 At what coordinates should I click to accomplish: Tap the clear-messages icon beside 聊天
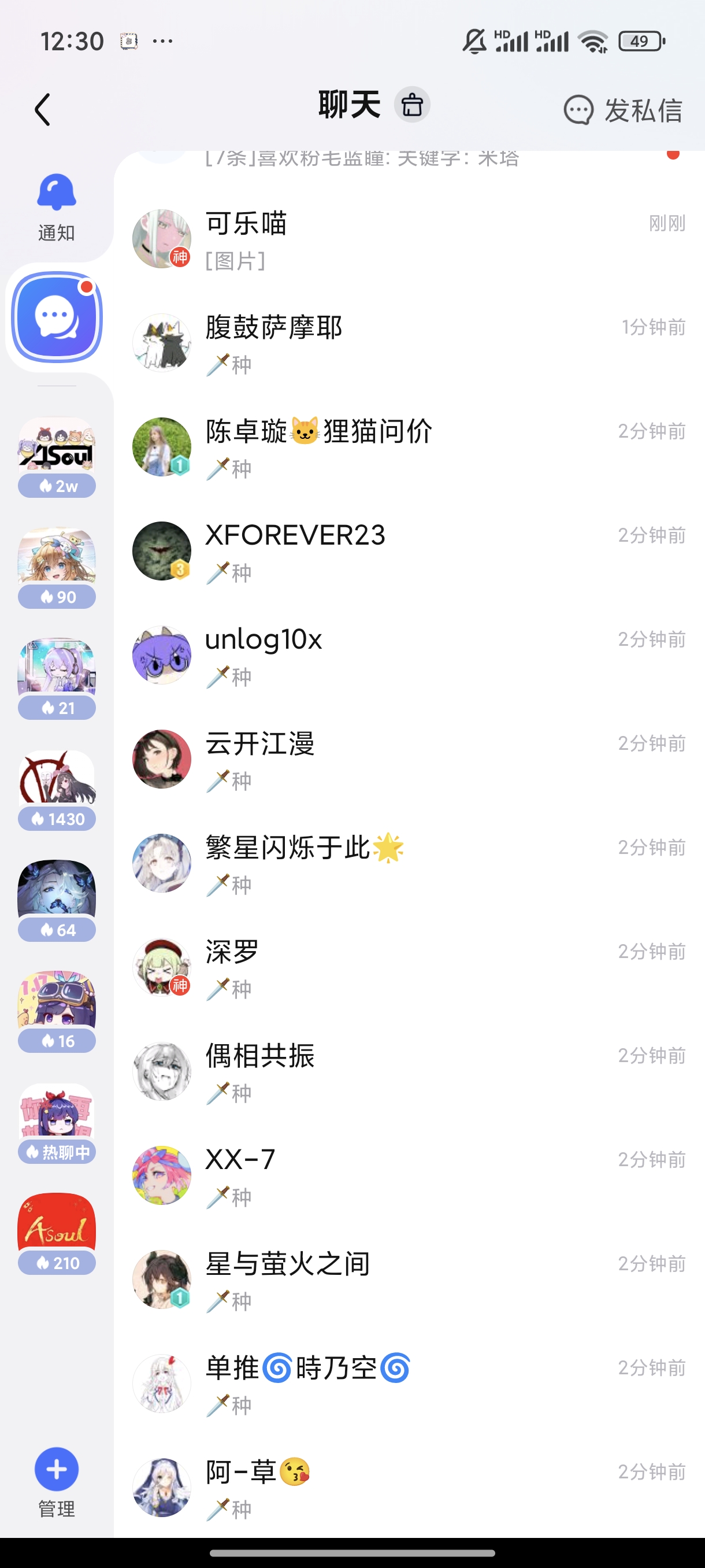[412, 105]
